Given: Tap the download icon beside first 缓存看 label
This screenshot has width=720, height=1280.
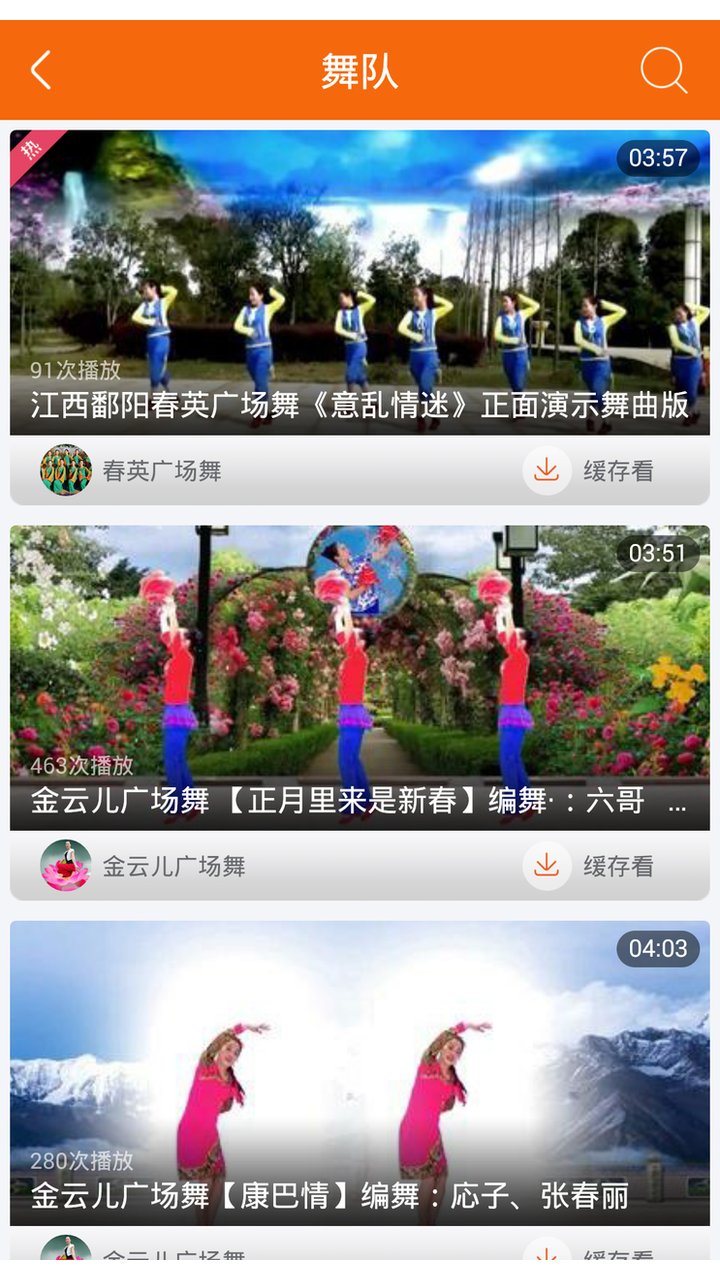Looking at the screenshot, I should coord(546,470).
